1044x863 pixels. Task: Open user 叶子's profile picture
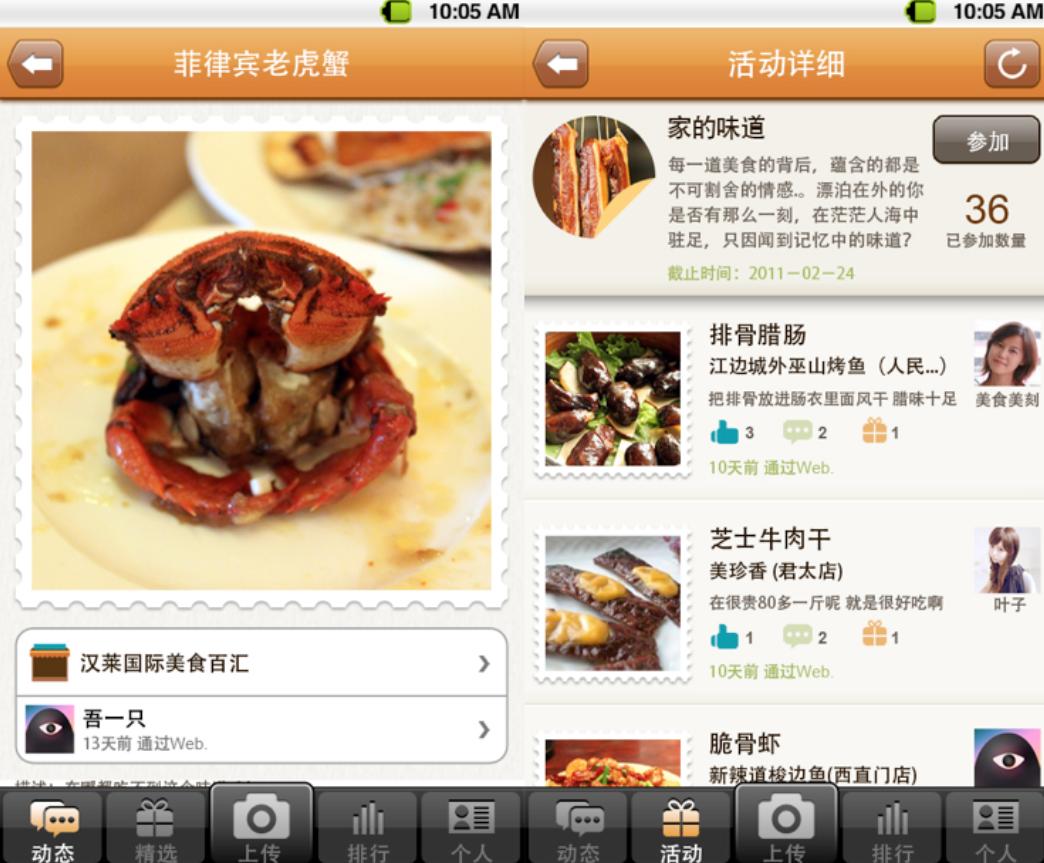[x=1006, y=560]
